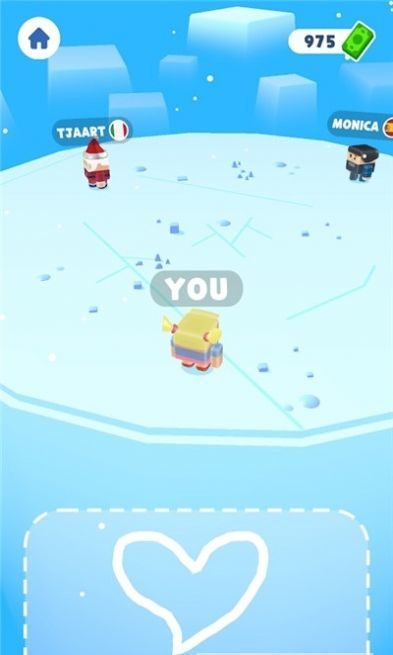Tap the dashed drawing pad area
Screen dimensions: 393x655
(x=196, y=581)
